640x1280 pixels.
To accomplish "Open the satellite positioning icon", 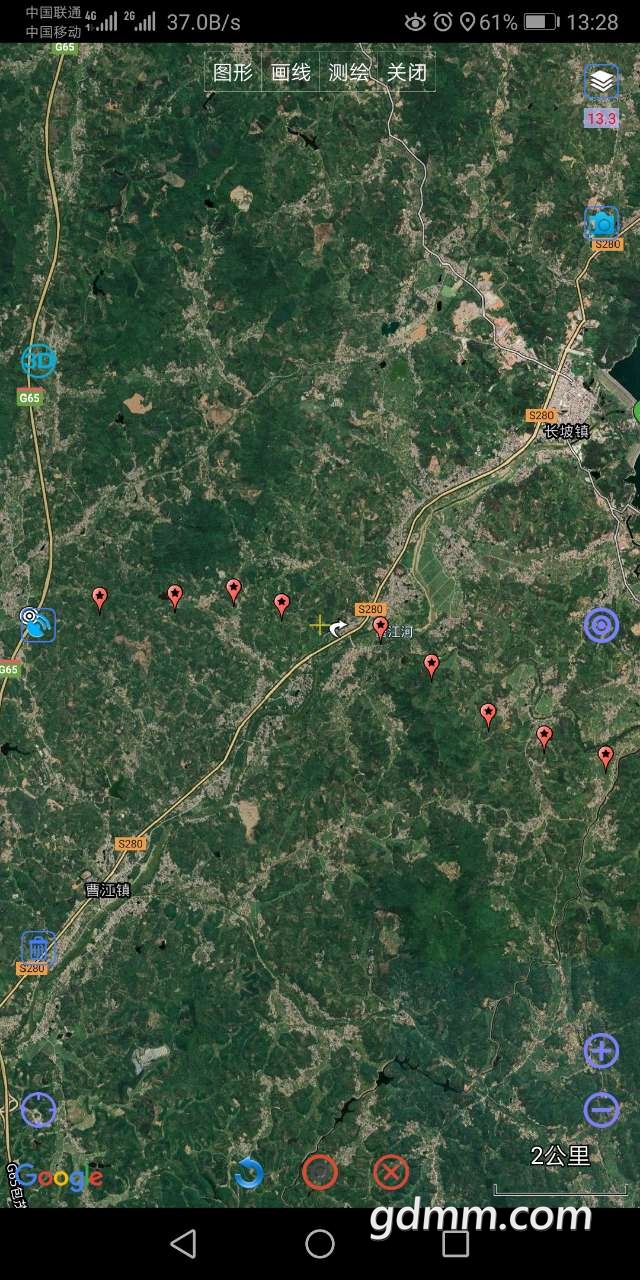I will pos(37,624).
